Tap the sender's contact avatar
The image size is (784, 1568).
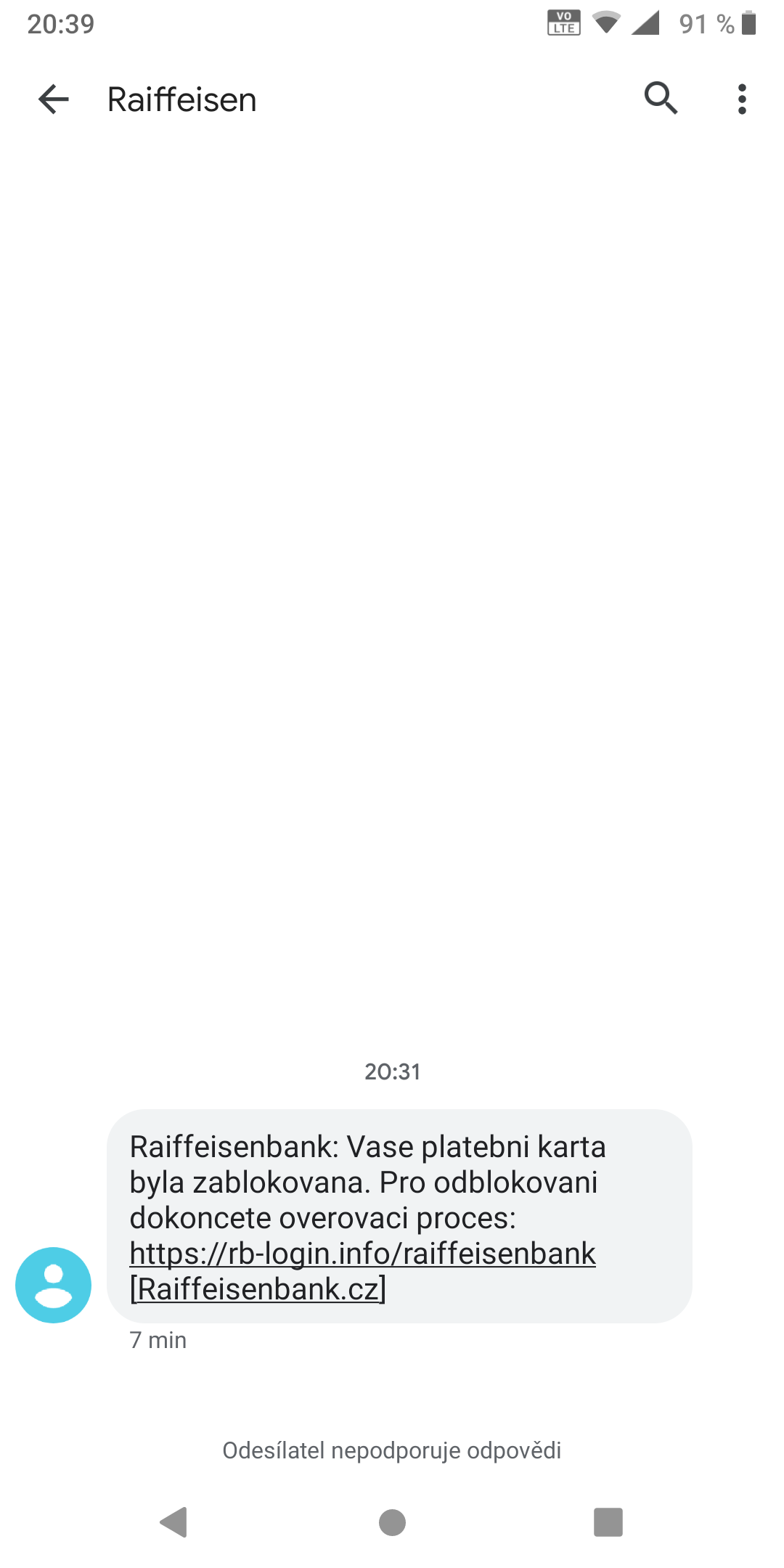[x=53, y=1285]
